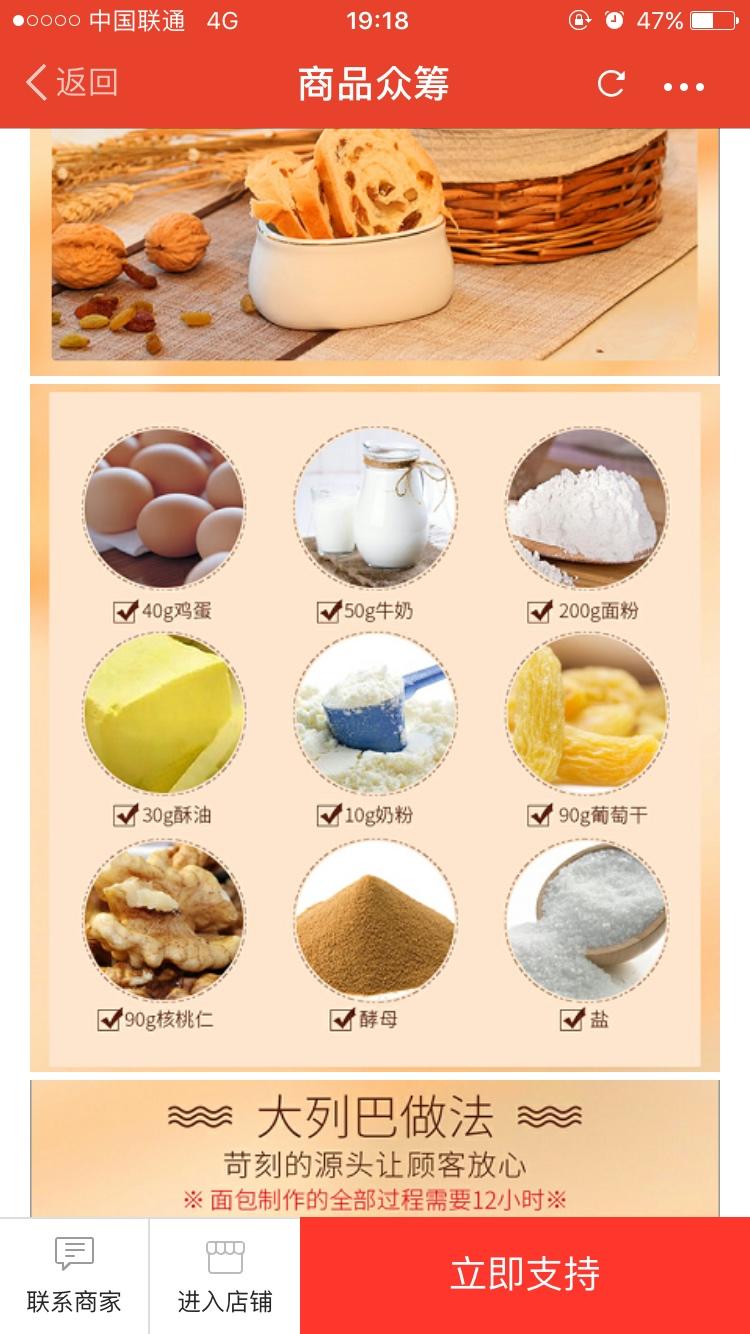
Task: Tap 立即支持 to back this project
Action: coord(525,1275)
